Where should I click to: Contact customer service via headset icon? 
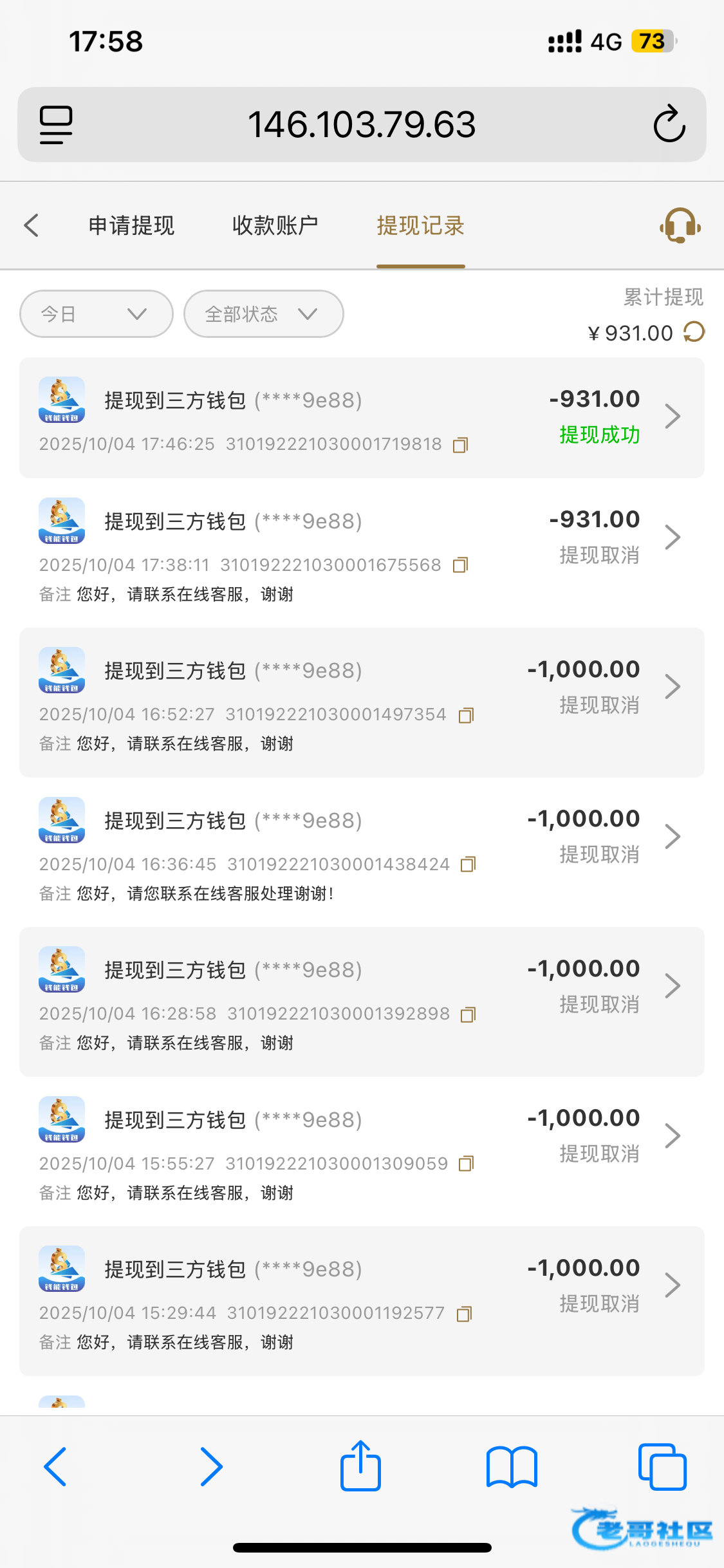[x=680, y=226]
